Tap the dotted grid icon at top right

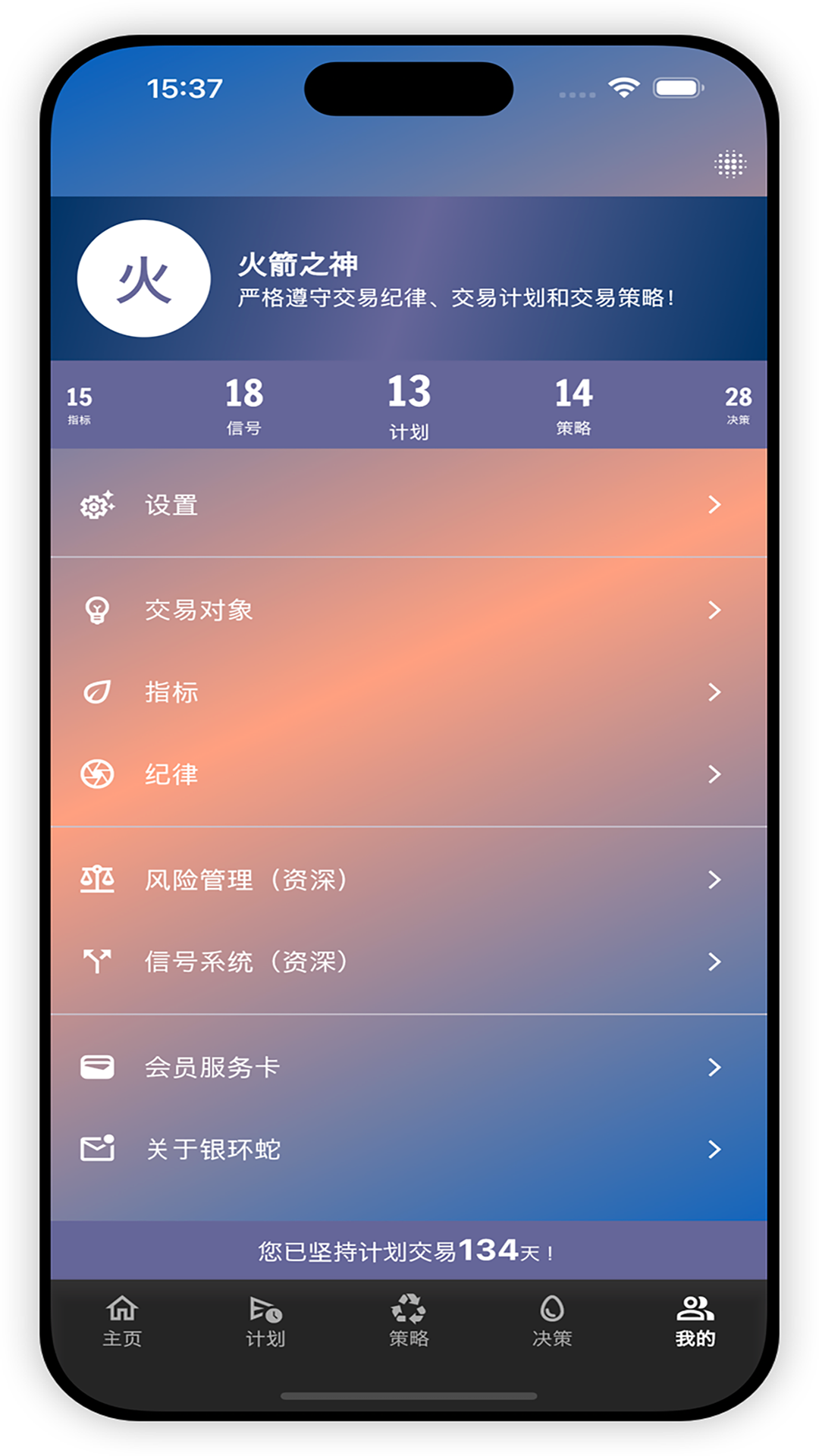[x=730, y=164]
